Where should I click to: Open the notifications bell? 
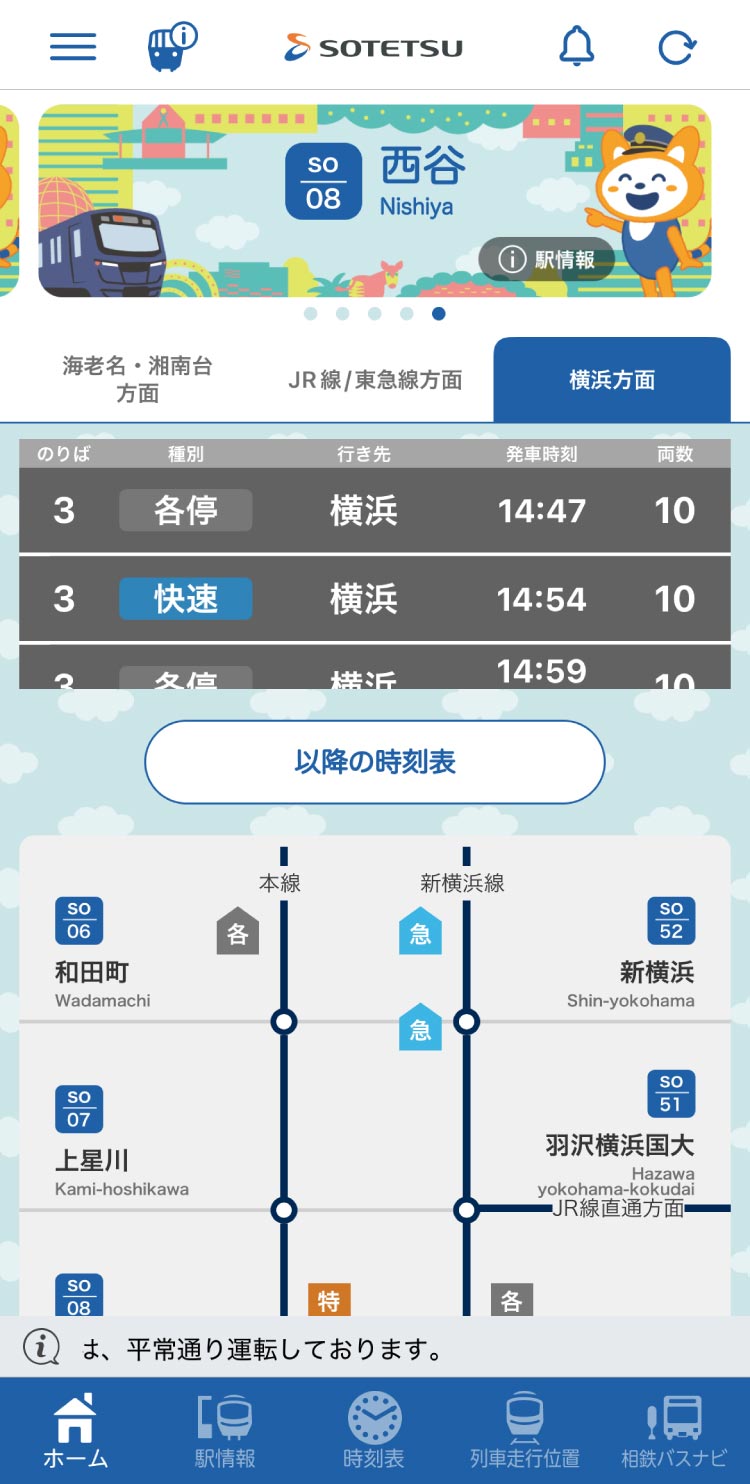coord(576,46)
